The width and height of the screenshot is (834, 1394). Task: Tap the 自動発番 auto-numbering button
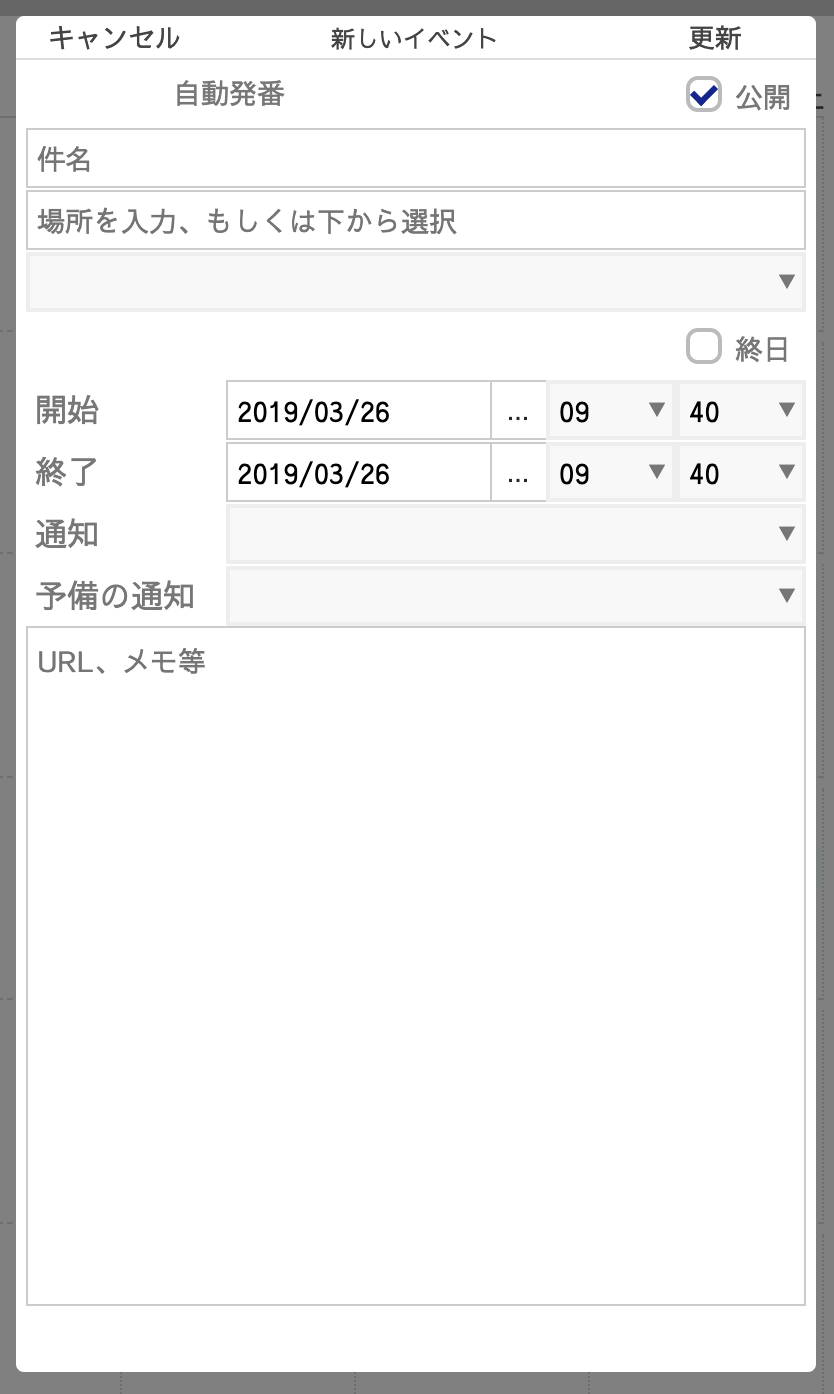230,95
